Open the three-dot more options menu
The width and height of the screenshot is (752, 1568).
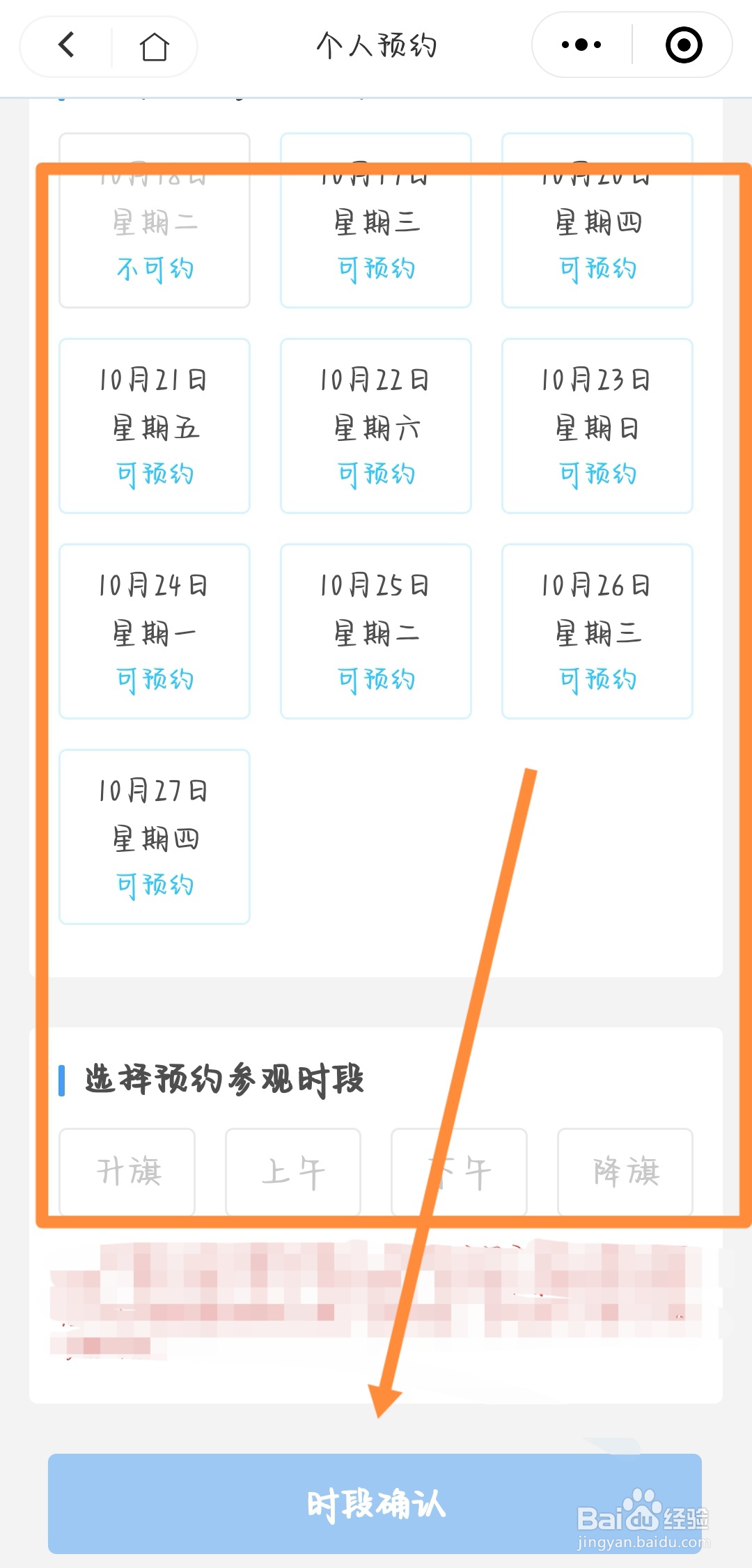pos(580,44)
